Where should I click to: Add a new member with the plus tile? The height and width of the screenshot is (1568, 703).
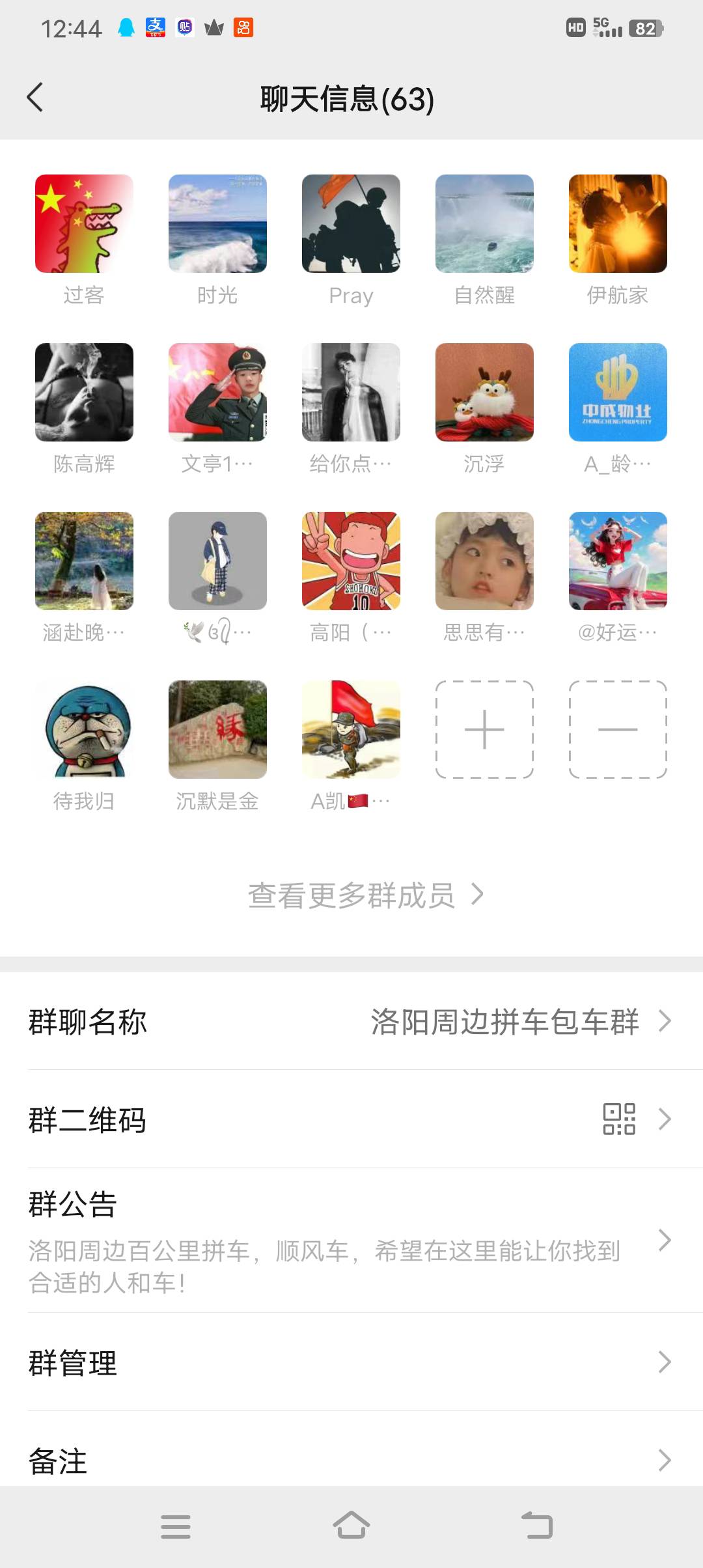(484, 729)
